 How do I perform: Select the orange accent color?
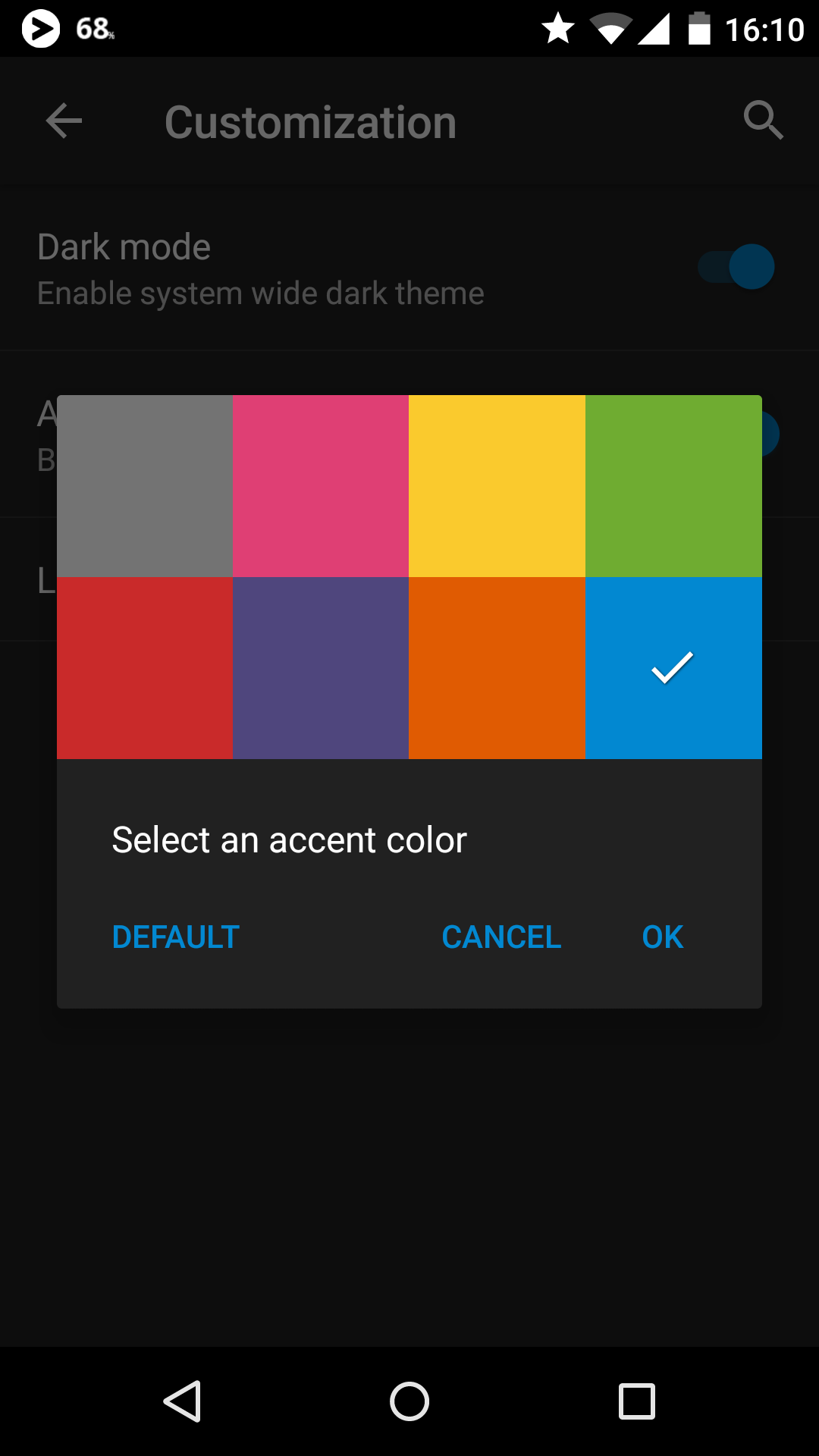click(x=497, y=668)
